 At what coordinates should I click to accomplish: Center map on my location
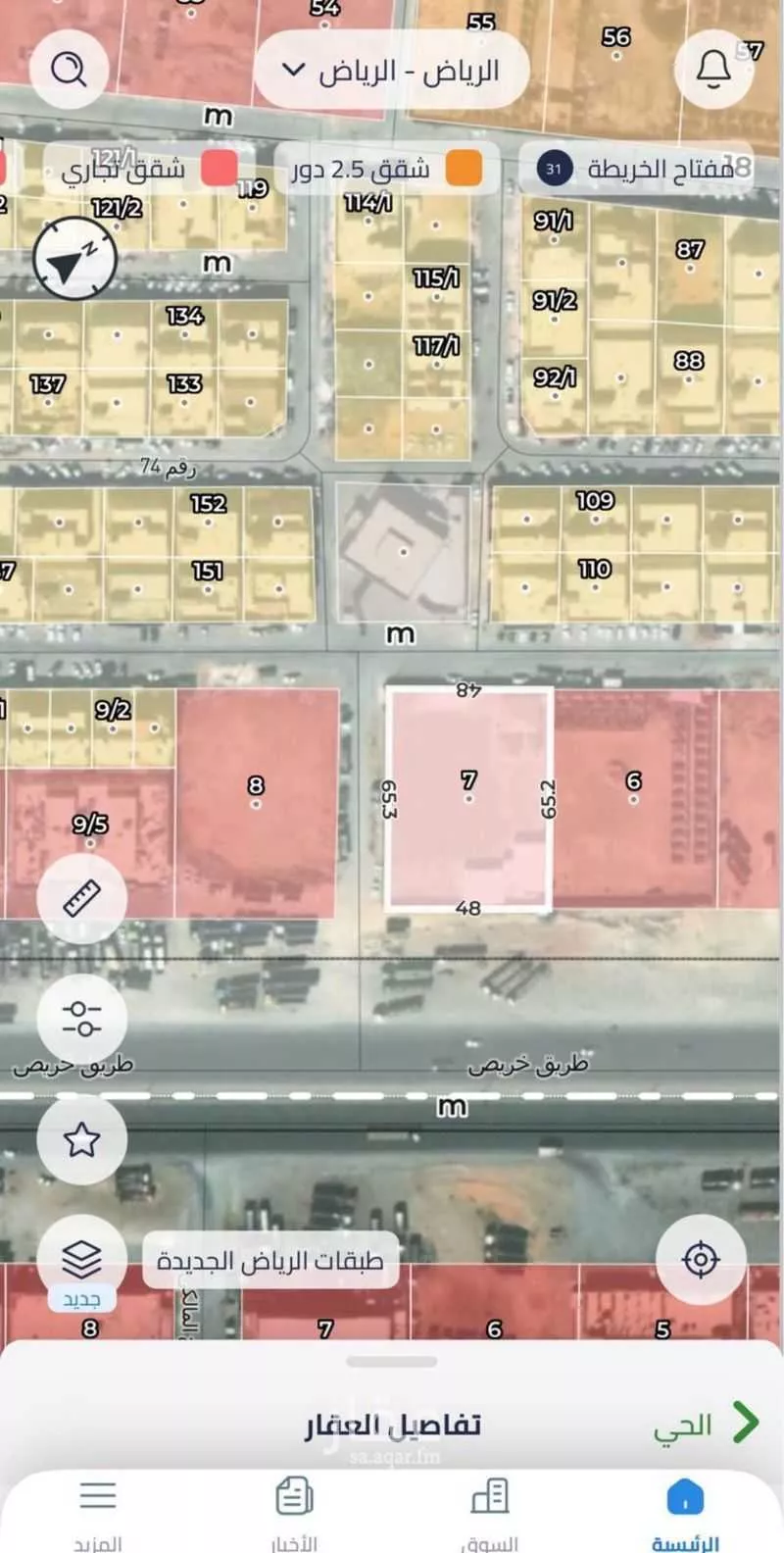pos(701,1258)
